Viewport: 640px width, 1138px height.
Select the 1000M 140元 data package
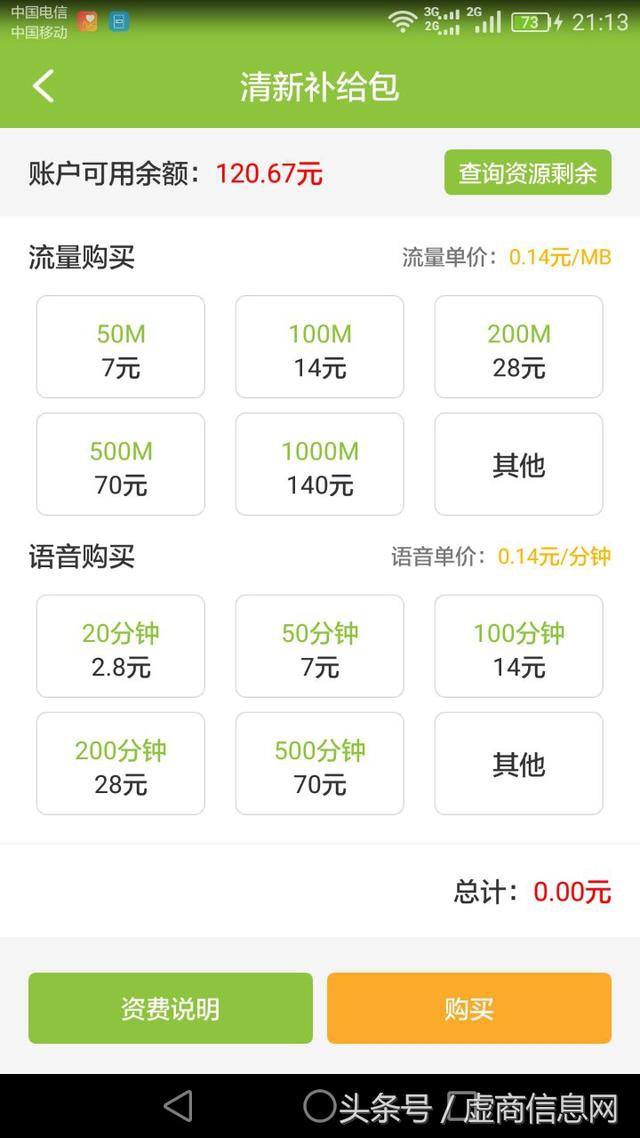coord(319,464)
